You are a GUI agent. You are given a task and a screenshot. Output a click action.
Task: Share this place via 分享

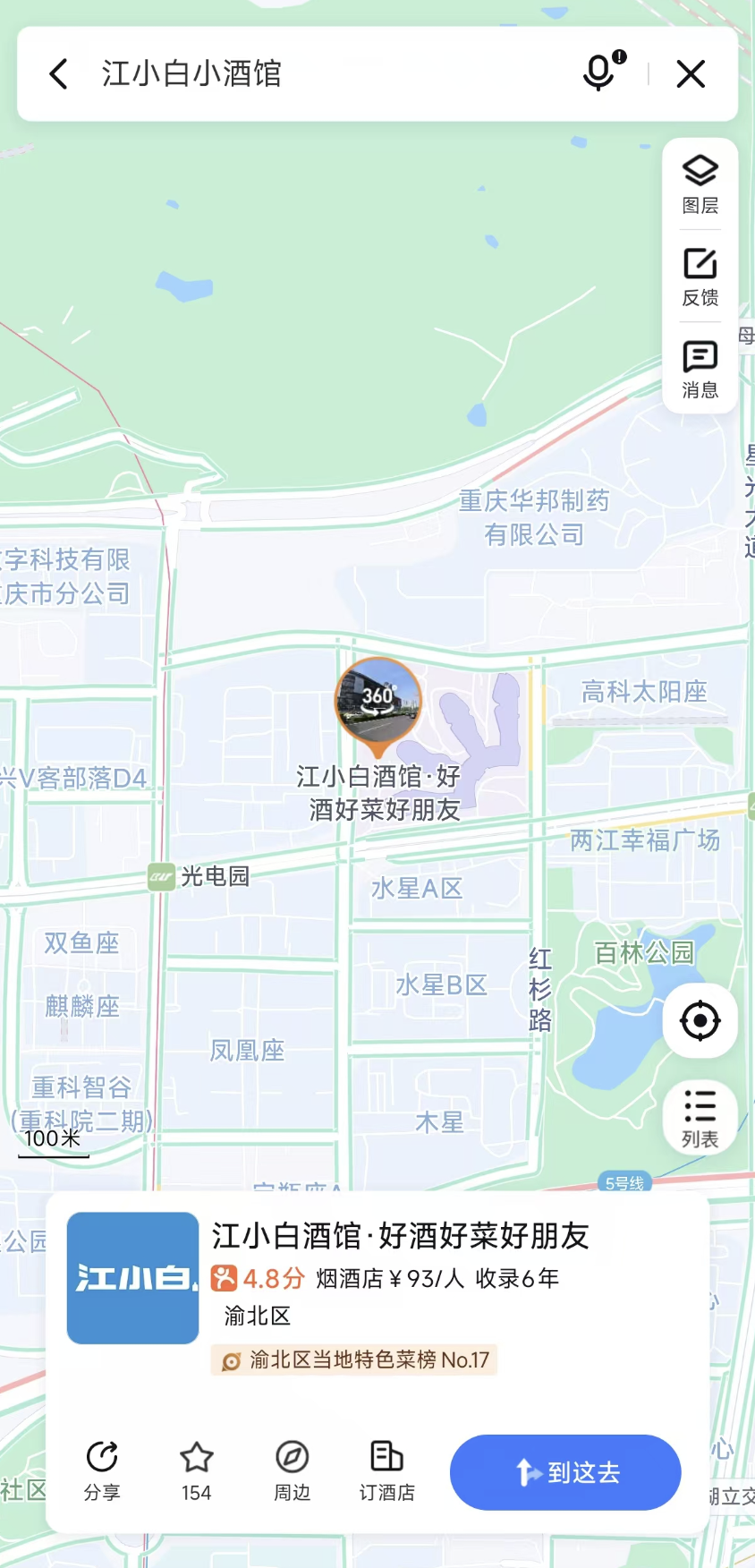102,1470
